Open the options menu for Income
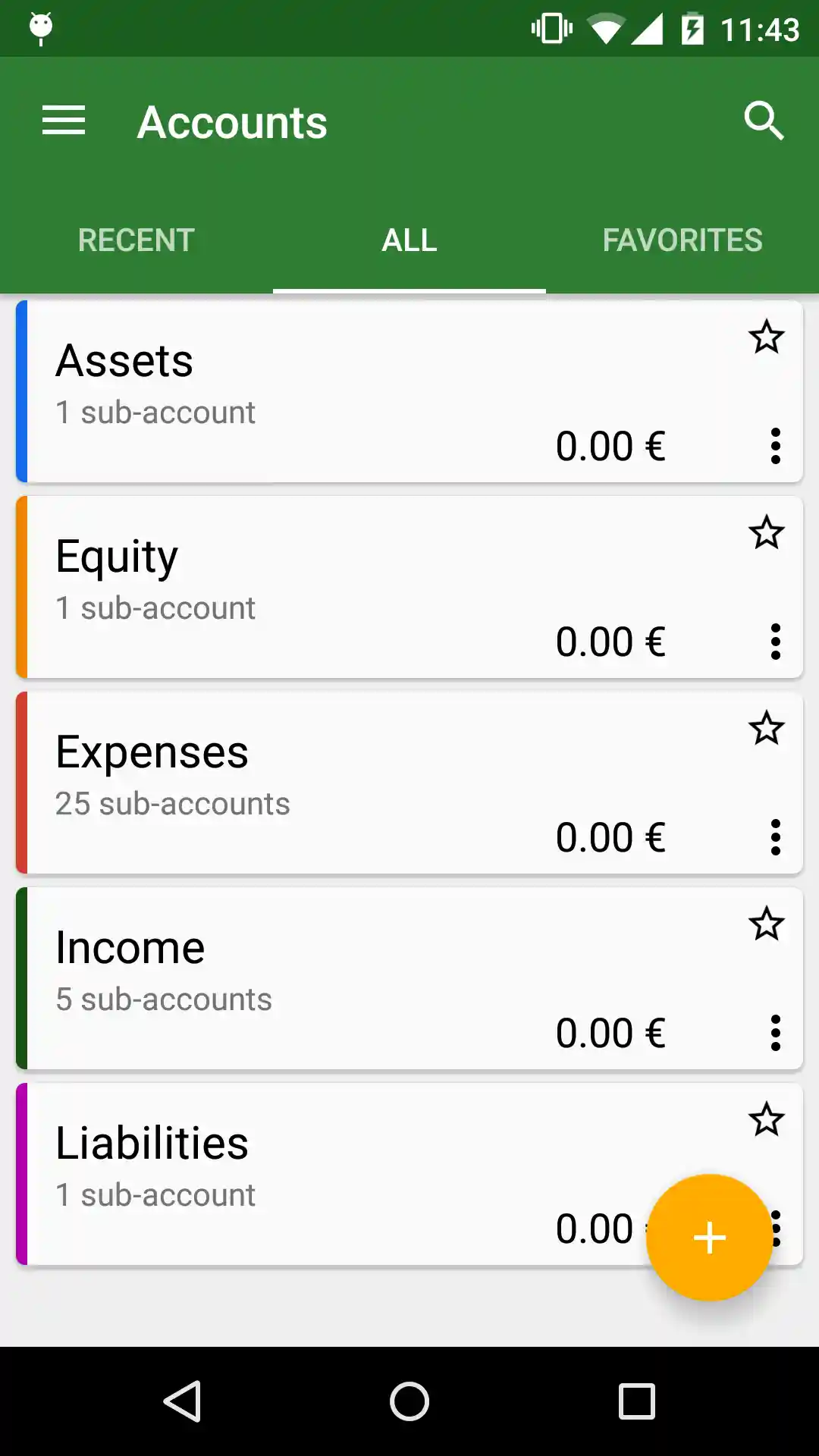This screenshot has height=1456, width=819. (x=776, y=1031)
